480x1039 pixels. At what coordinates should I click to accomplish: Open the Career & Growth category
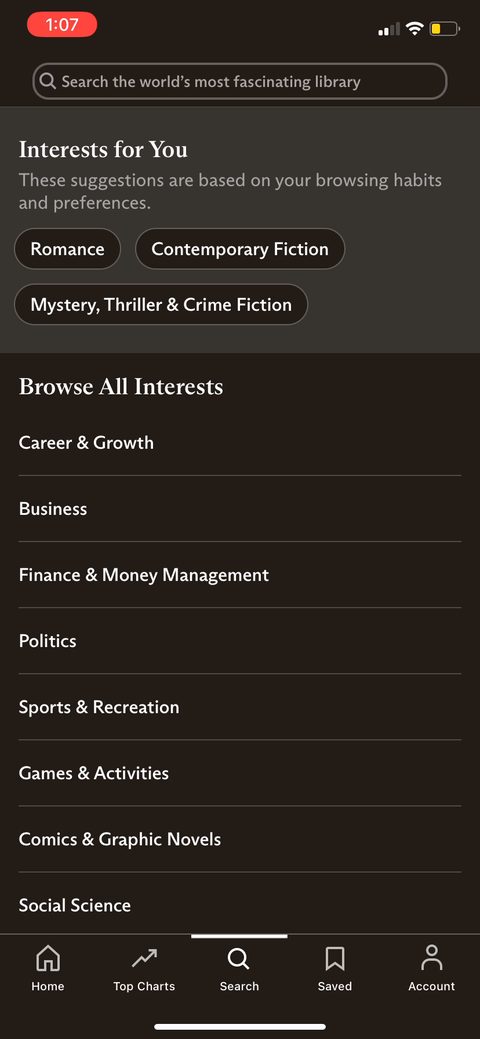(x=240, y=443)
